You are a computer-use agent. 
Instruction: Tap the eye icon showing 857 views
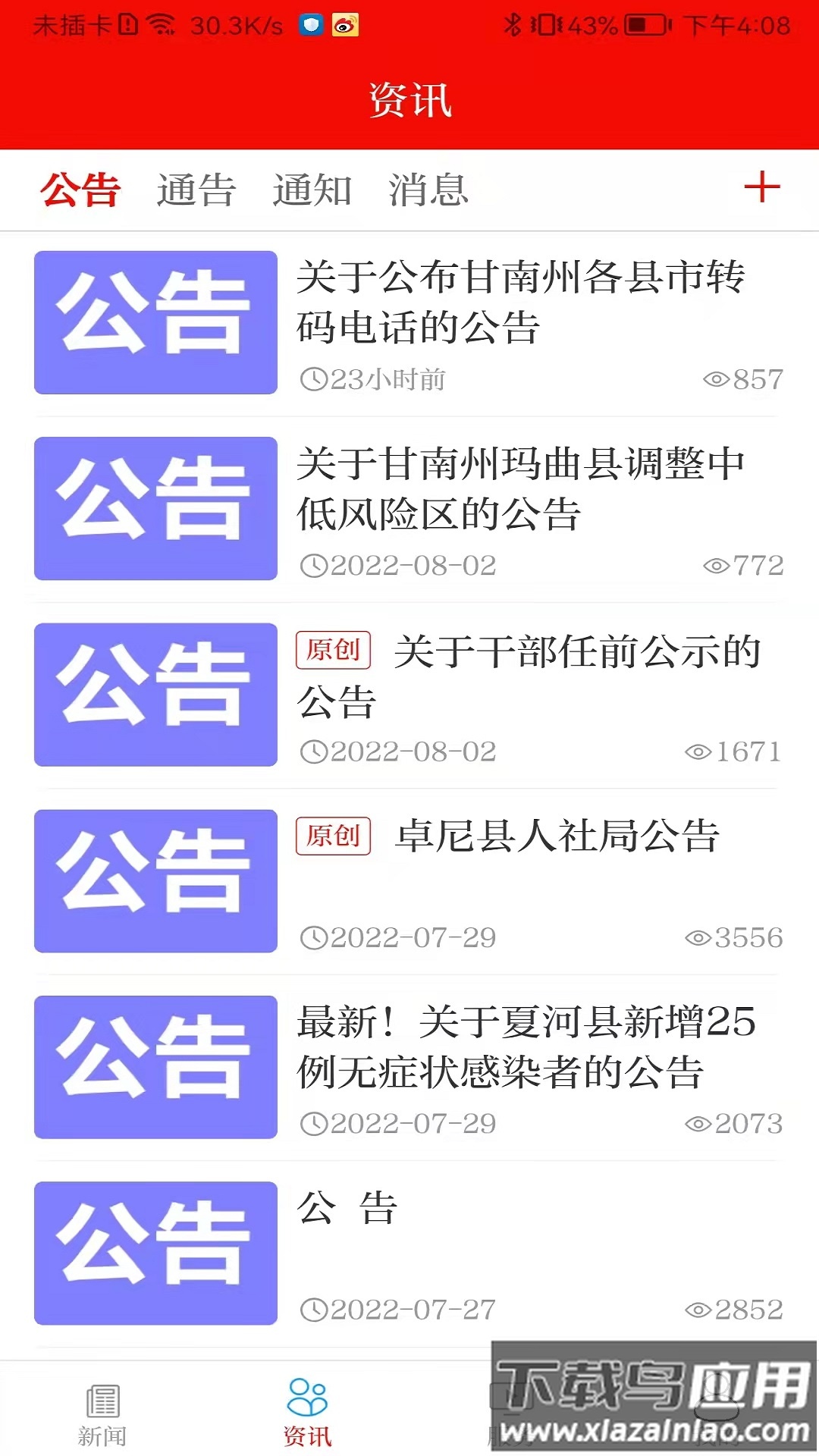click(x=714, y=378)
